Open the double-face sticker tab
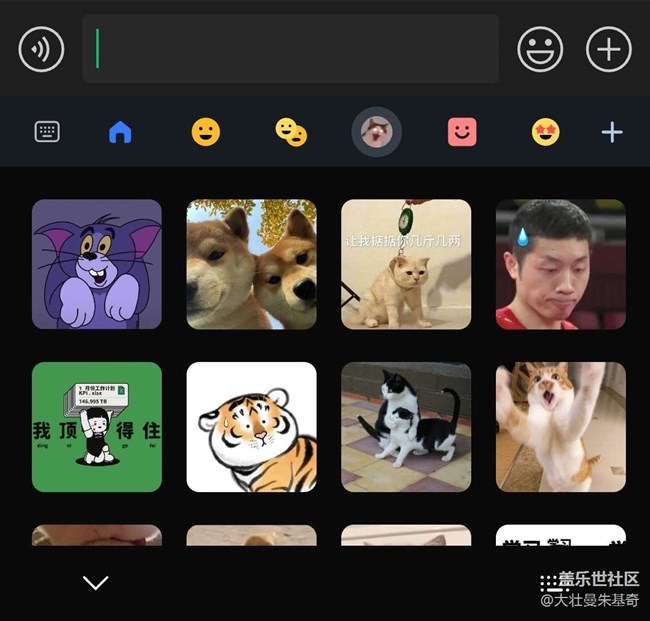The width and height of the screenshot is (650, 621). coord(291,132)
